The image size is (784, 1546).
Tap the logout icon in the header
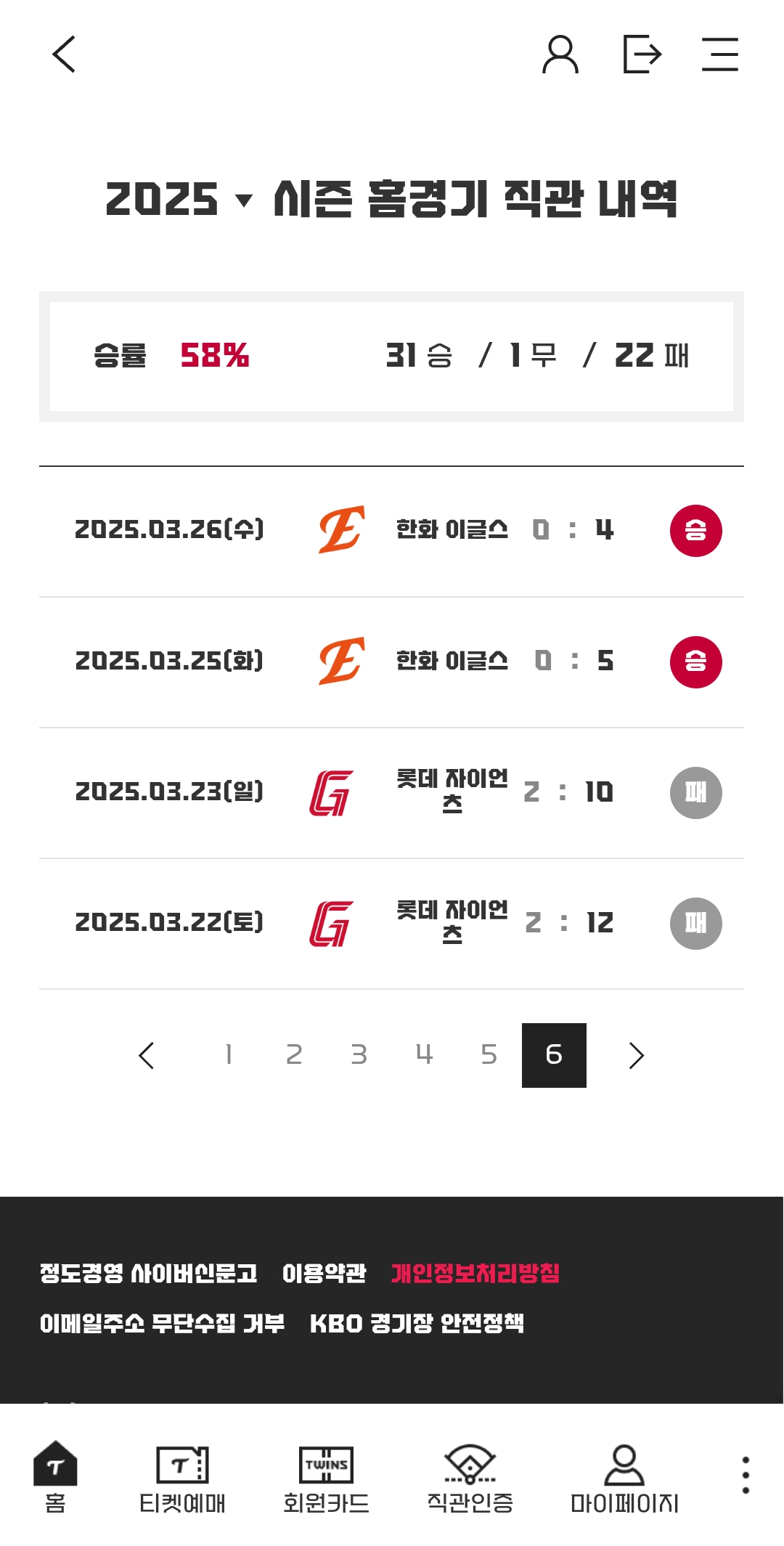point(642,54)
